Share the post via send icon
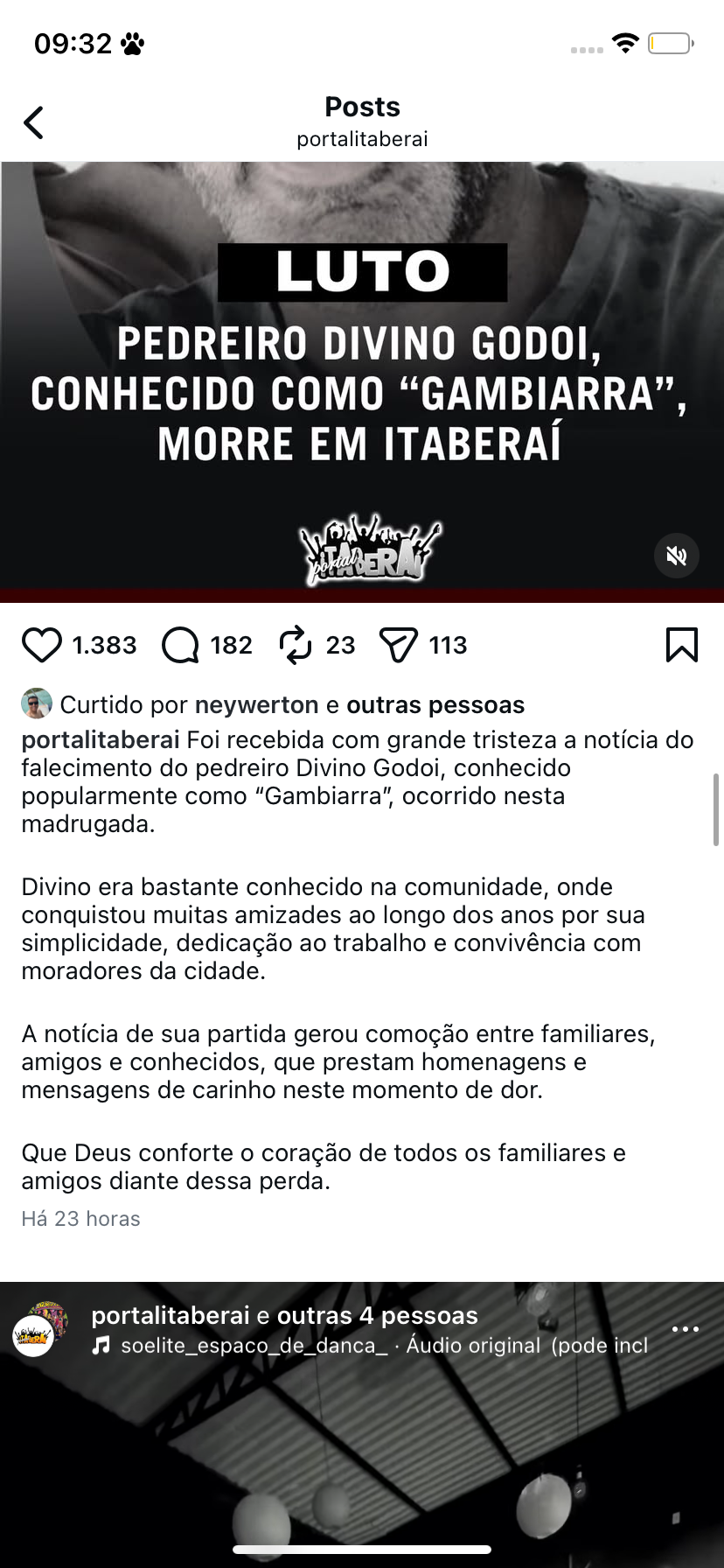The height and width of the screenshot is (1568, 724). point(399,646)
